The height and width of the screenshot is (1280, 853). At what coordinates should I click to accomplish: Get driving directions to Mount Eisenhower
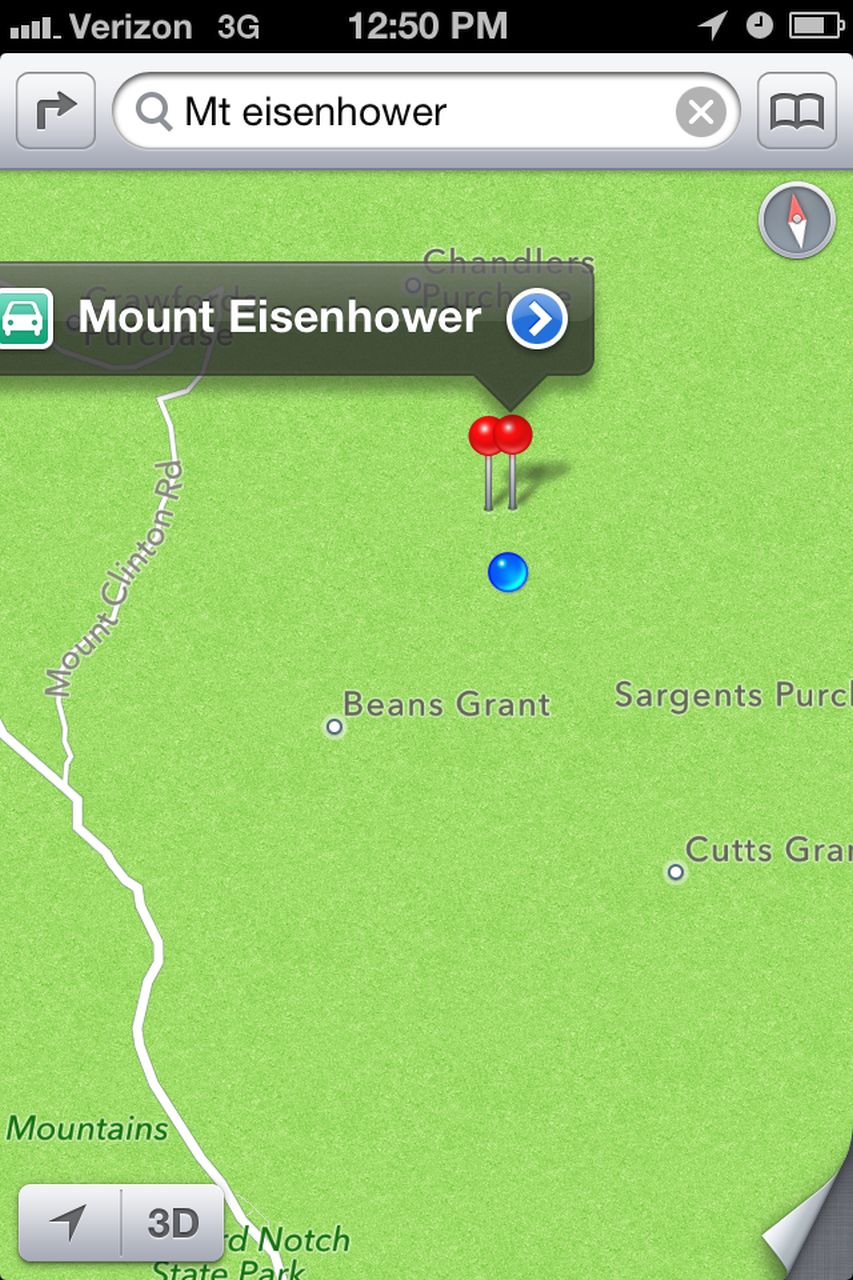[x=24, y=318]
